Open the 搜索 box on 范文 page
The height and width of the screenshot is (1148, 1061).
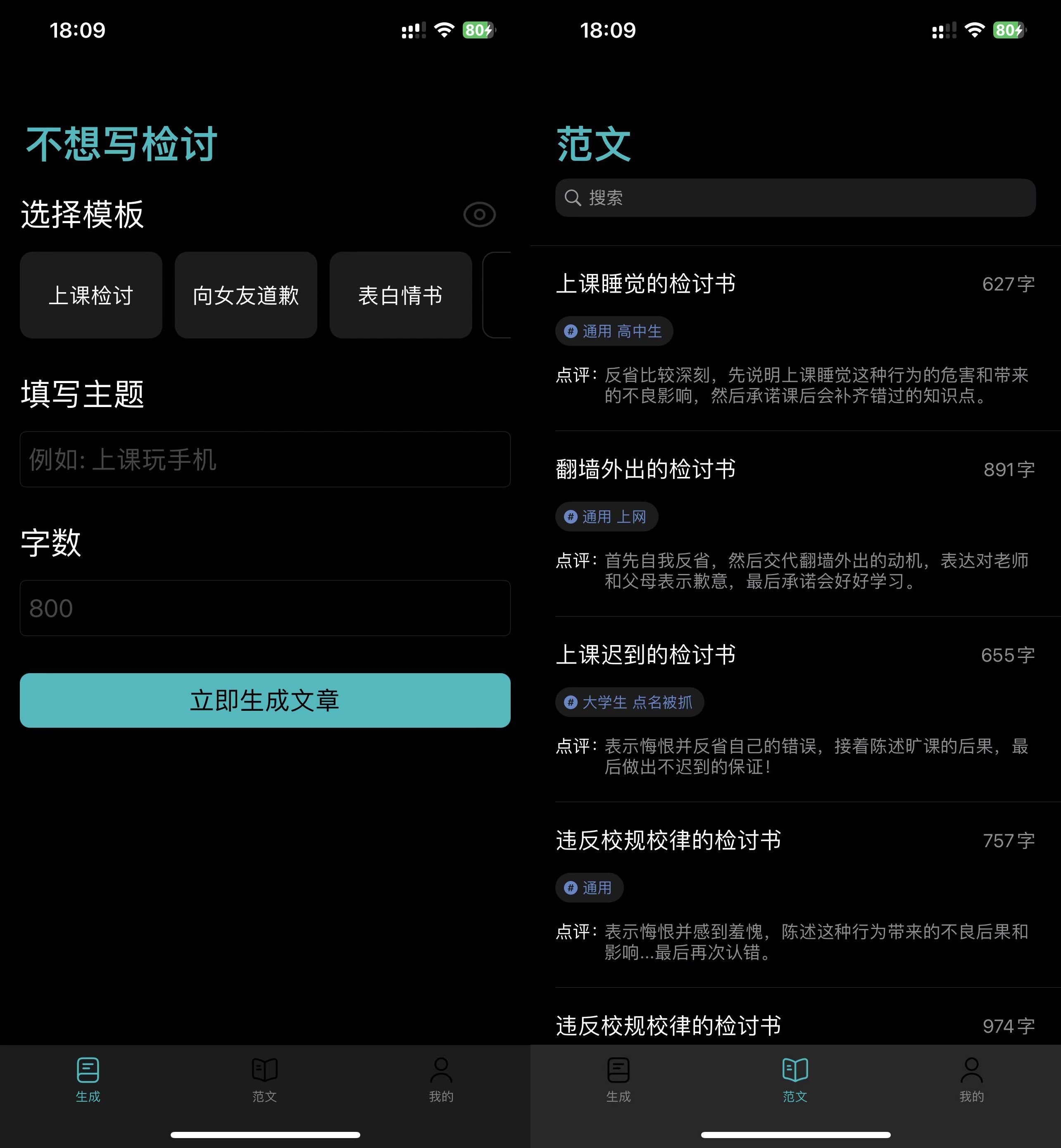point(795,198)
